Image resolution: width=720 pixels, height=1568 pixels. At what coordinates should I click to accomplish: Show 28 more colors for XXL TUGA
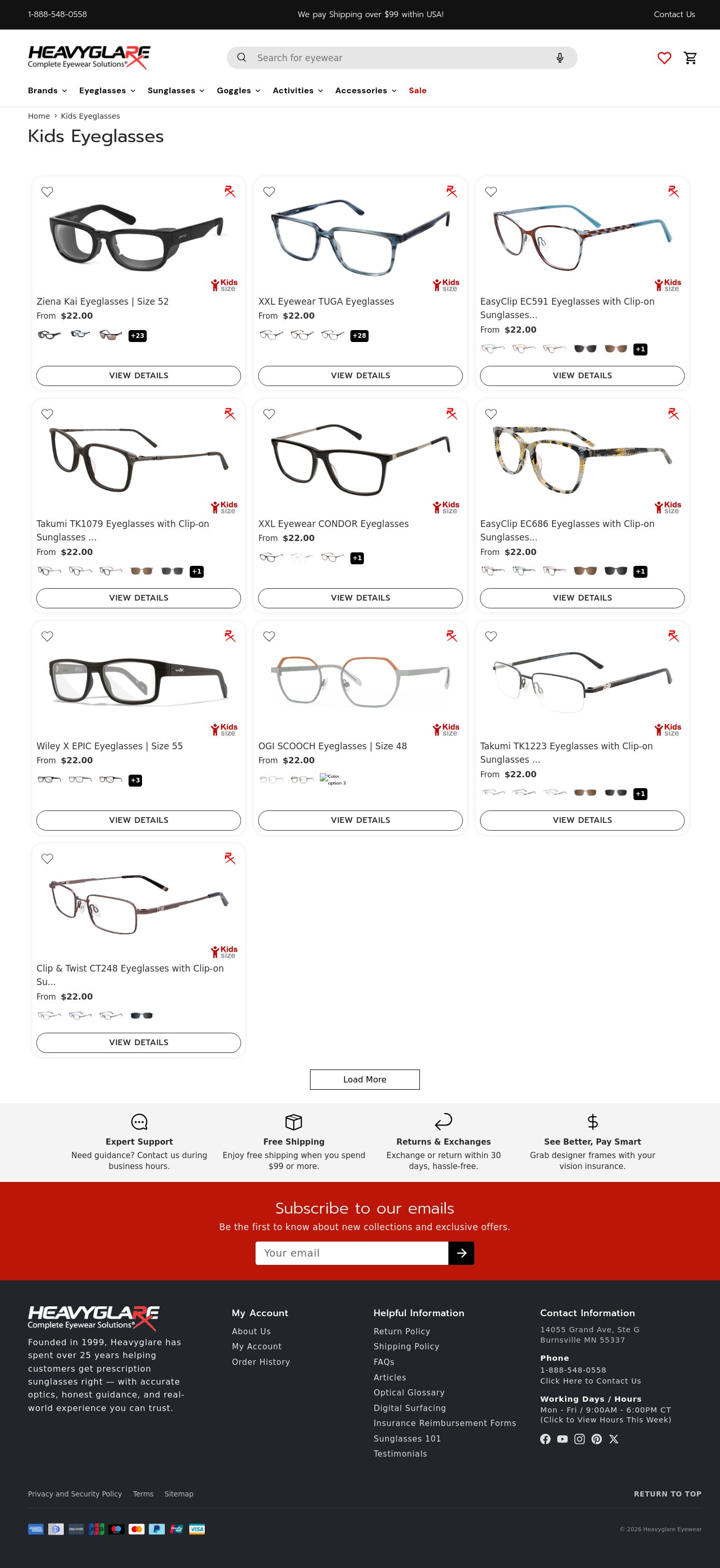click(359, 335)
